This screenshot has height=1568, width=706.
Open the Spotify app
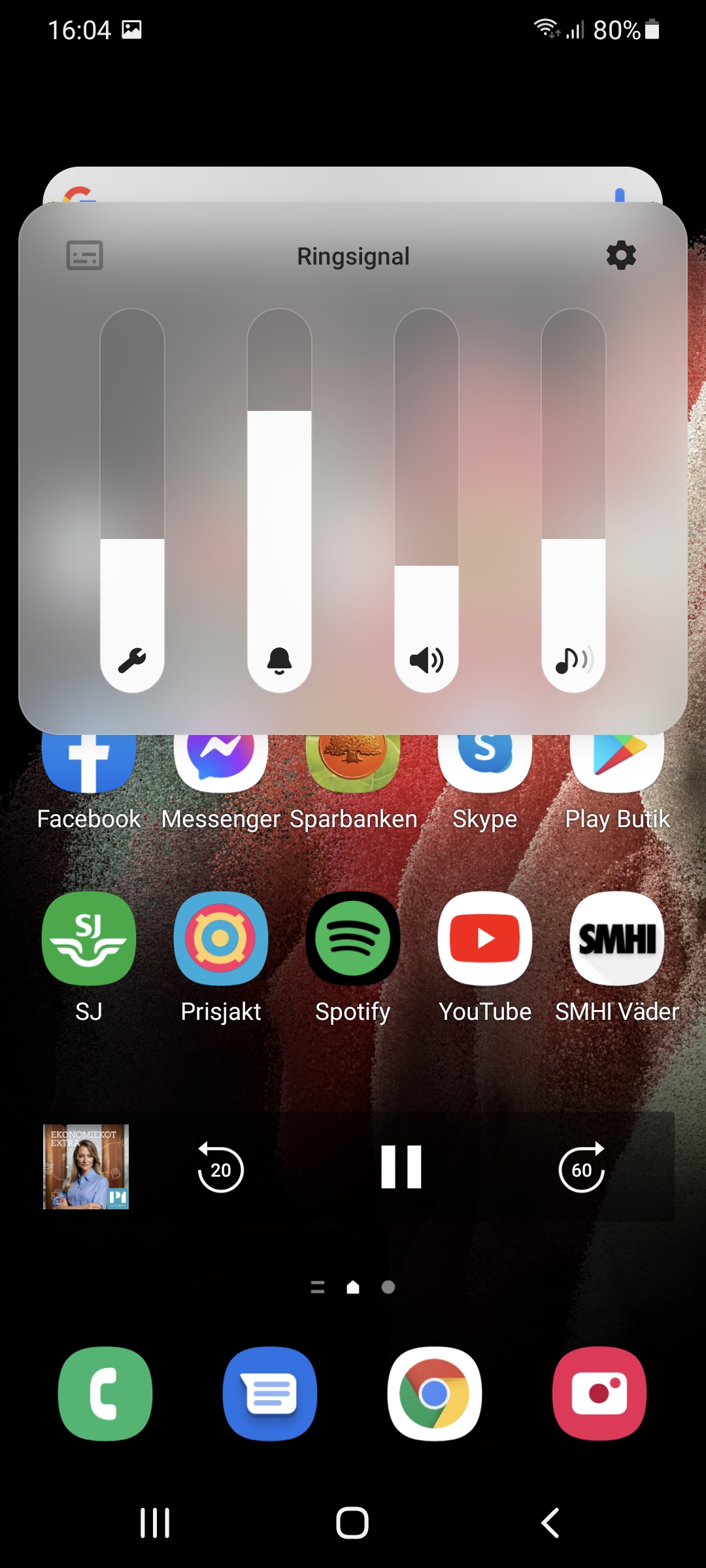click(x=353, y=939)
